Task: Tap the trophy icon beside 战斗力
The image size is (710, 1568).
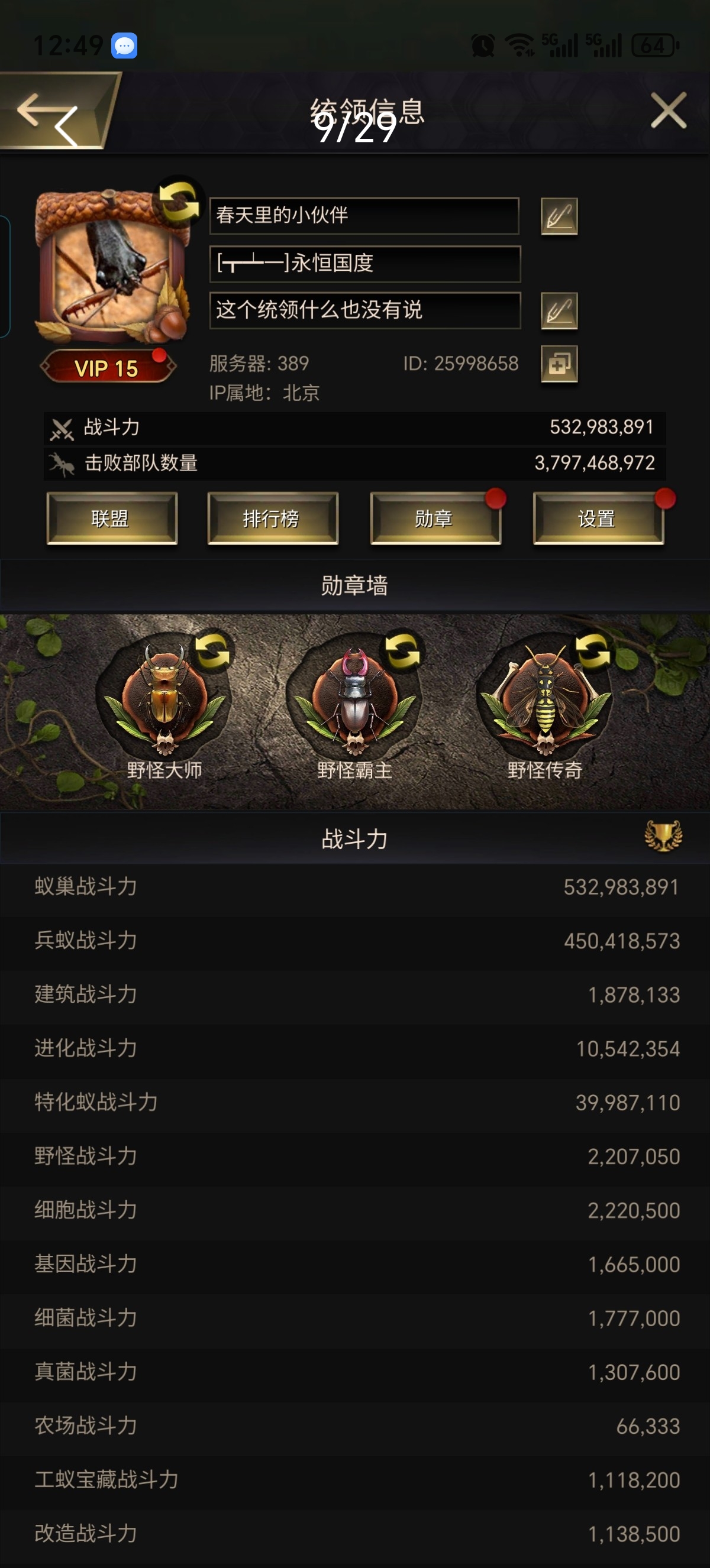Action: (663, 837)
